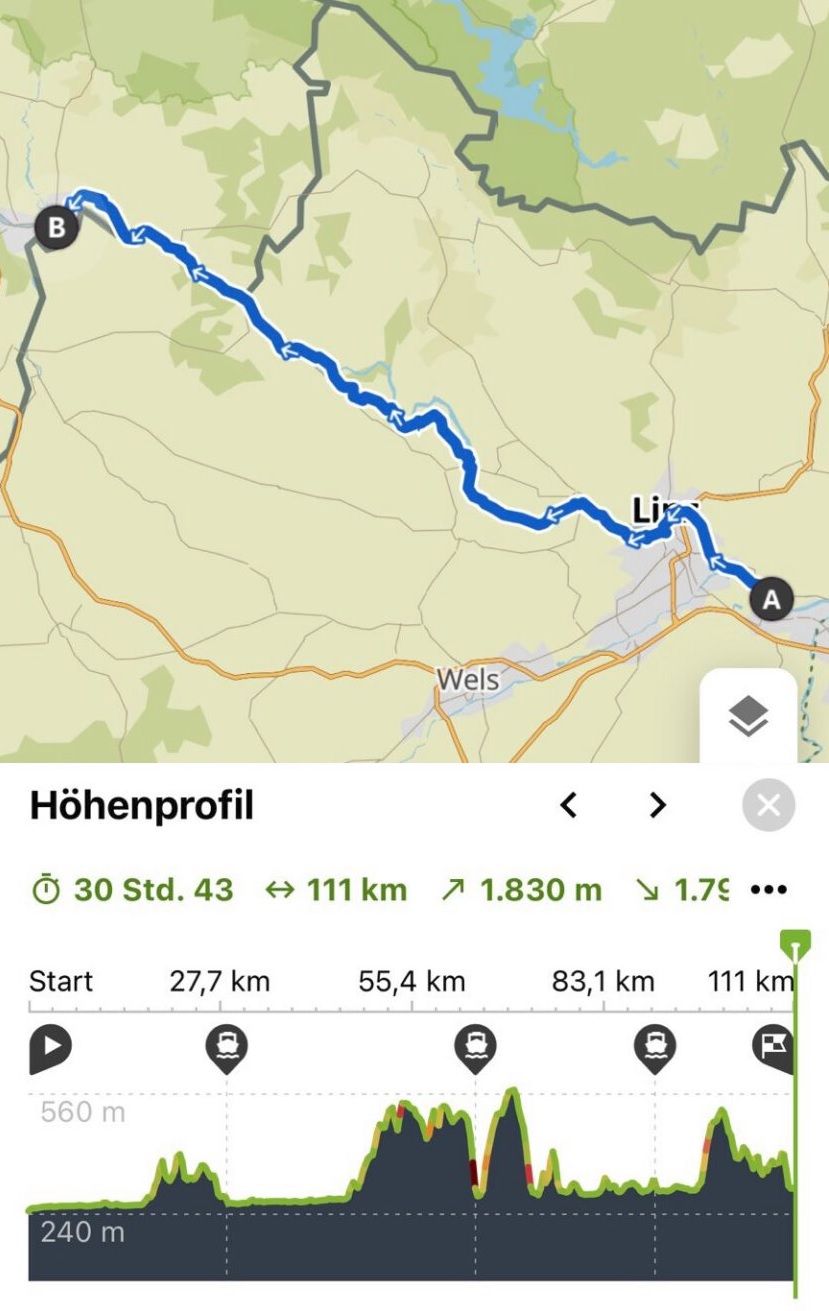Select the ferry marker after 55,4 km
This screenshot has height=1311, width=829.
[475, 1047]
